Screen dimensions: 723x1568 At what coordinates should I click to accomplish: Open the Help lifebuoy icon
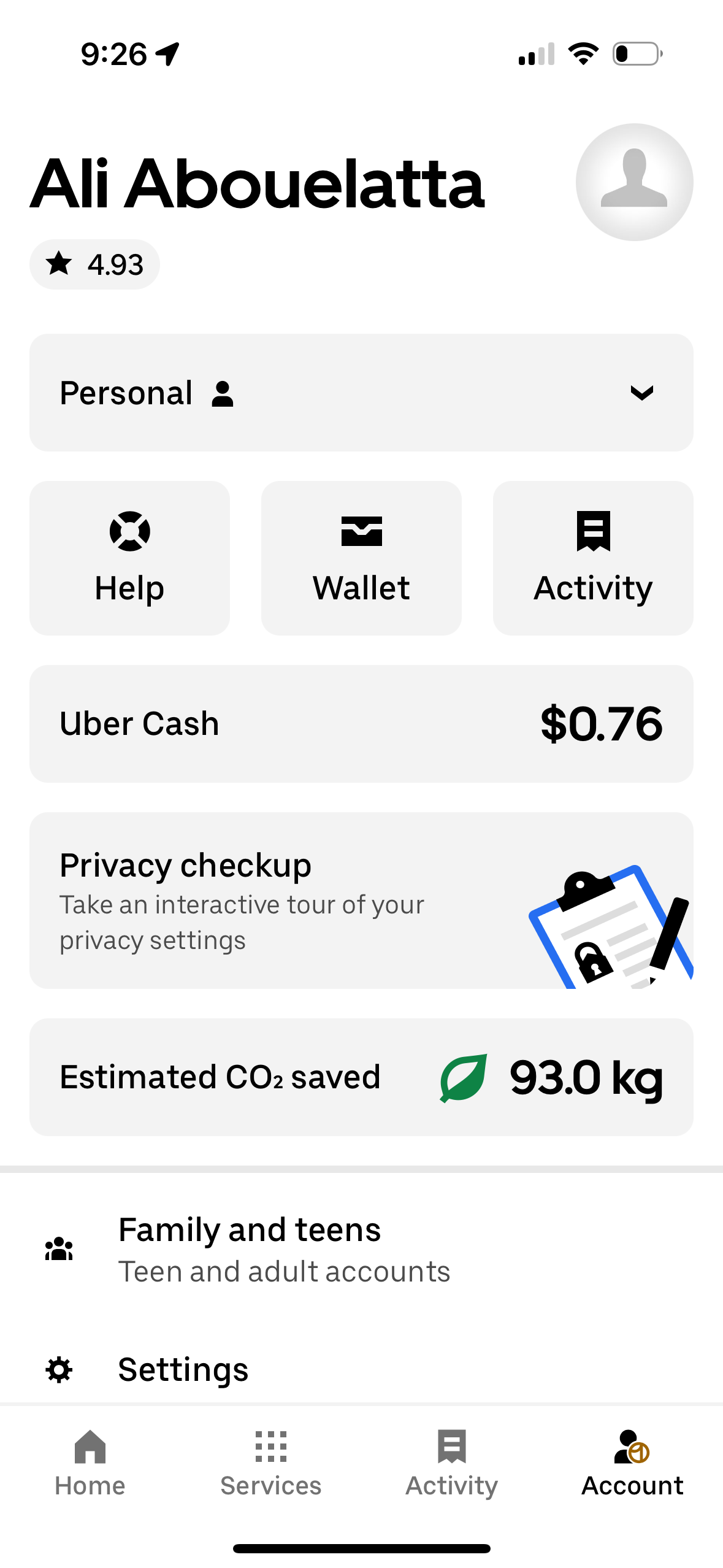tap(129, 531)
